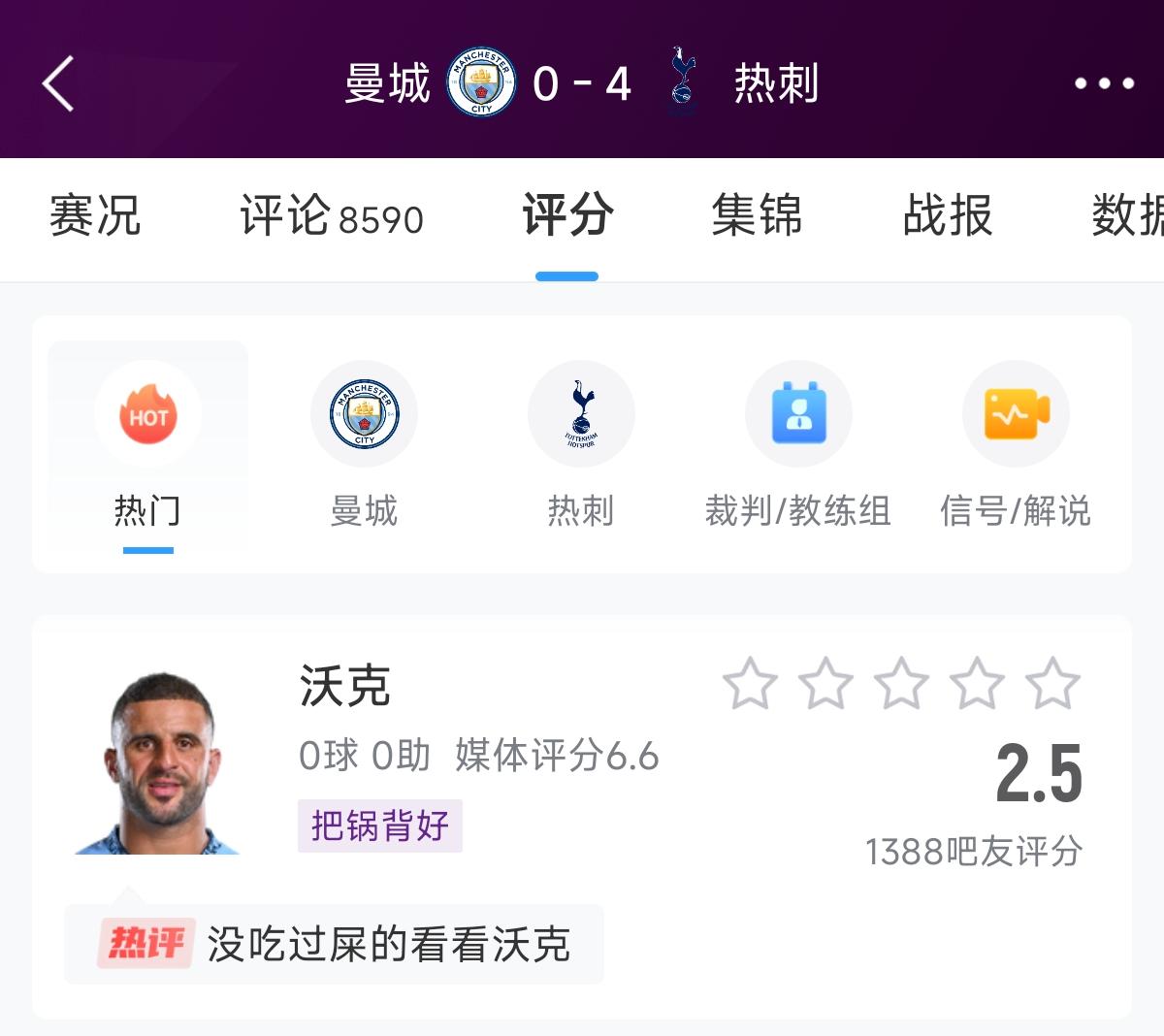Give 沃克 a one-star rating
This screenshot has width=1164, height=1036.
750,683
